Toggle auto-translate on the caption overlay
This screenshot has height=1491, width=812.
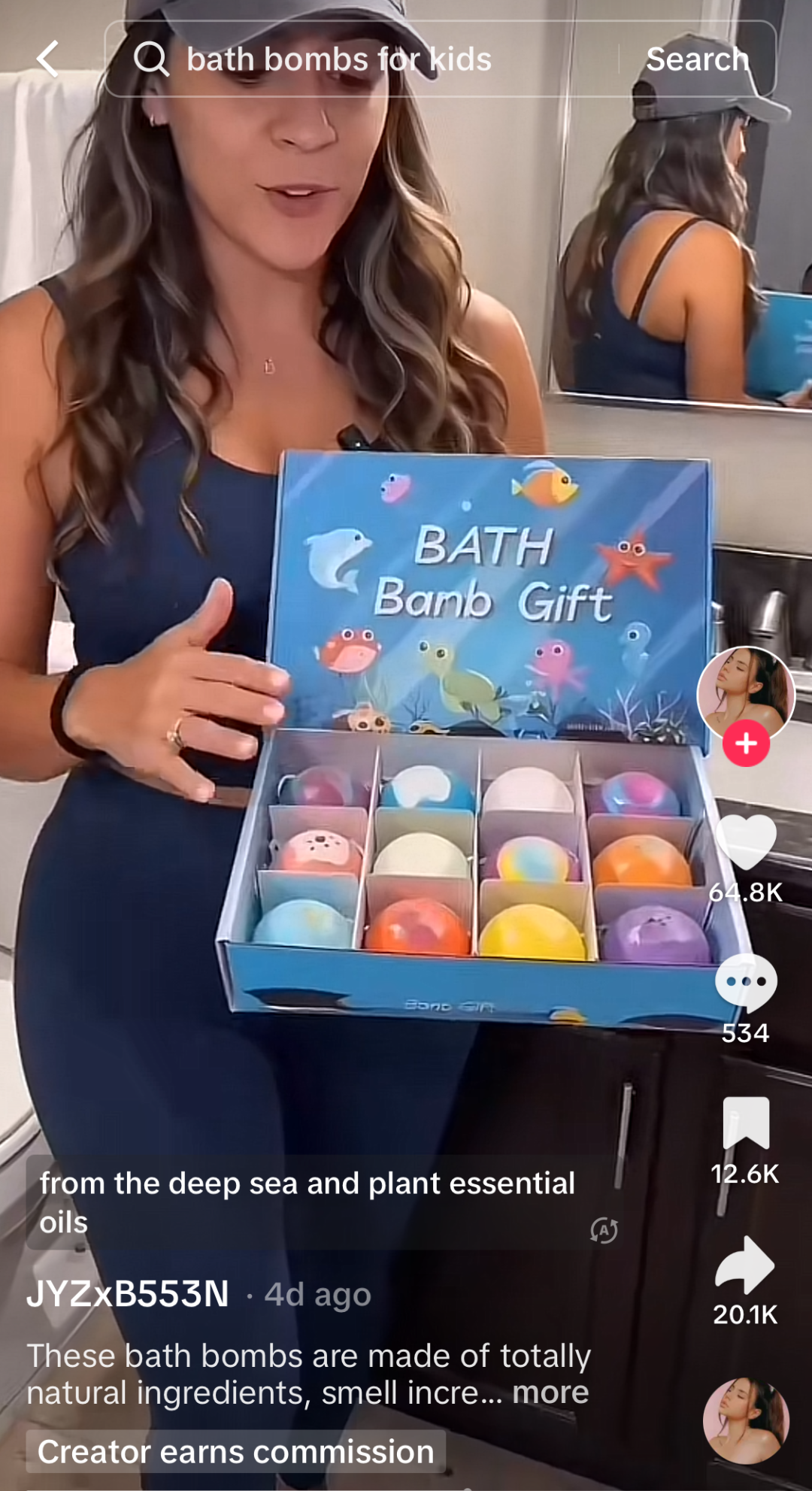[x=604, y=1231]
